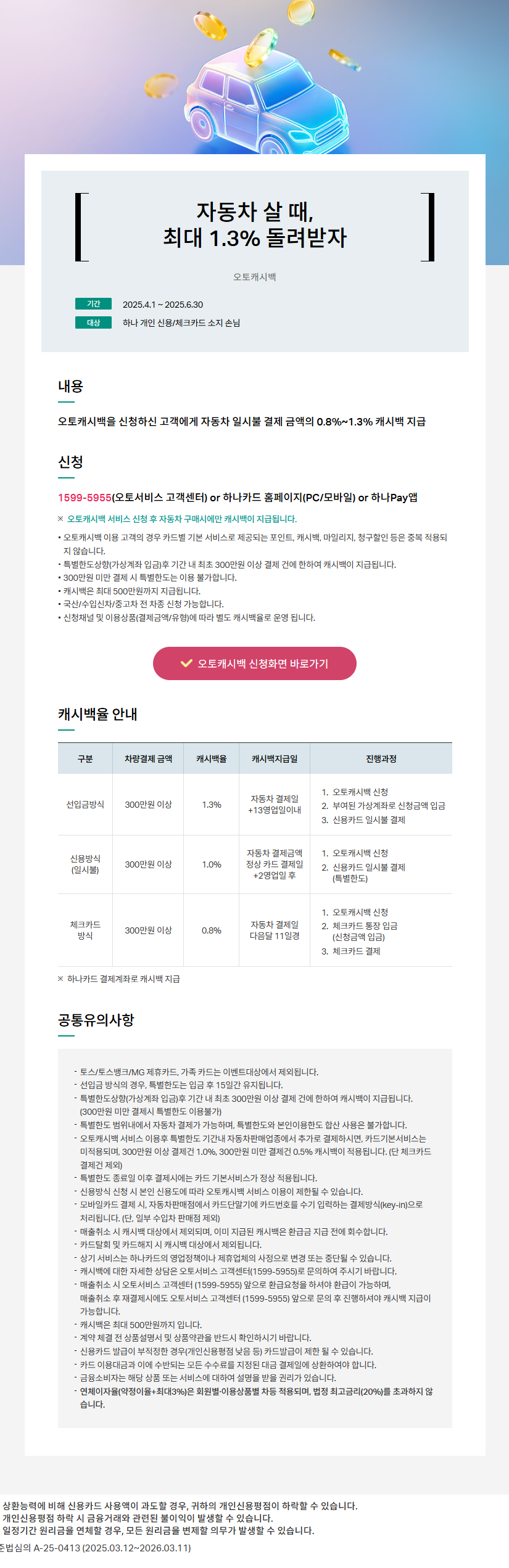
Task: Open the 오토캐시백 신청화면 바로가기 button
Action: tap(254, 663)
